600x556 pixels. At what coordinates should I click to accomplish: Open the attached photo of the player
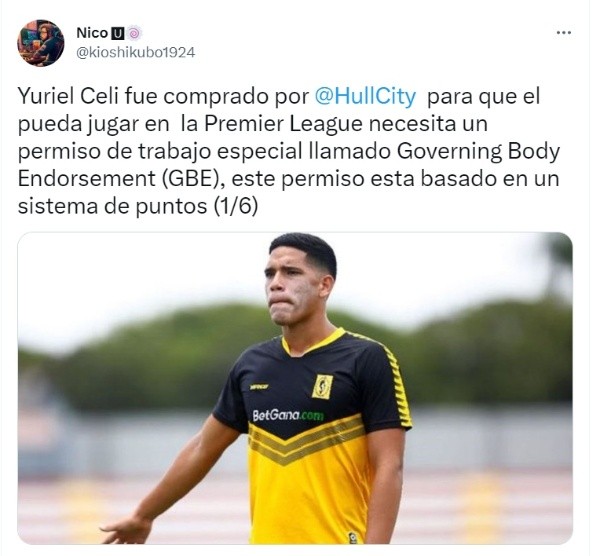[x=295, y=388]
